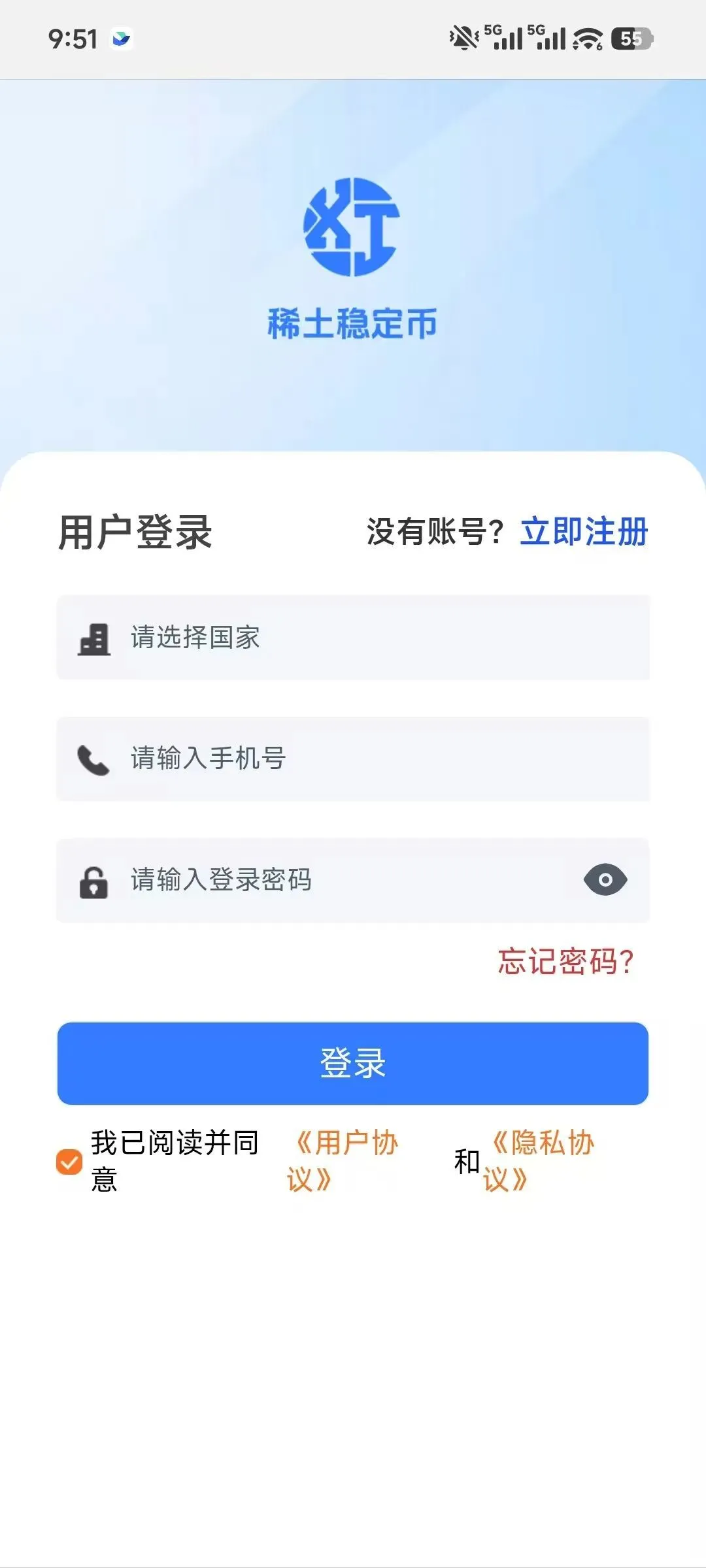The height and width of the screenshot is (1568, 706).
Task: Open the 请选择国家 country selector
Action: pos(353,638)
